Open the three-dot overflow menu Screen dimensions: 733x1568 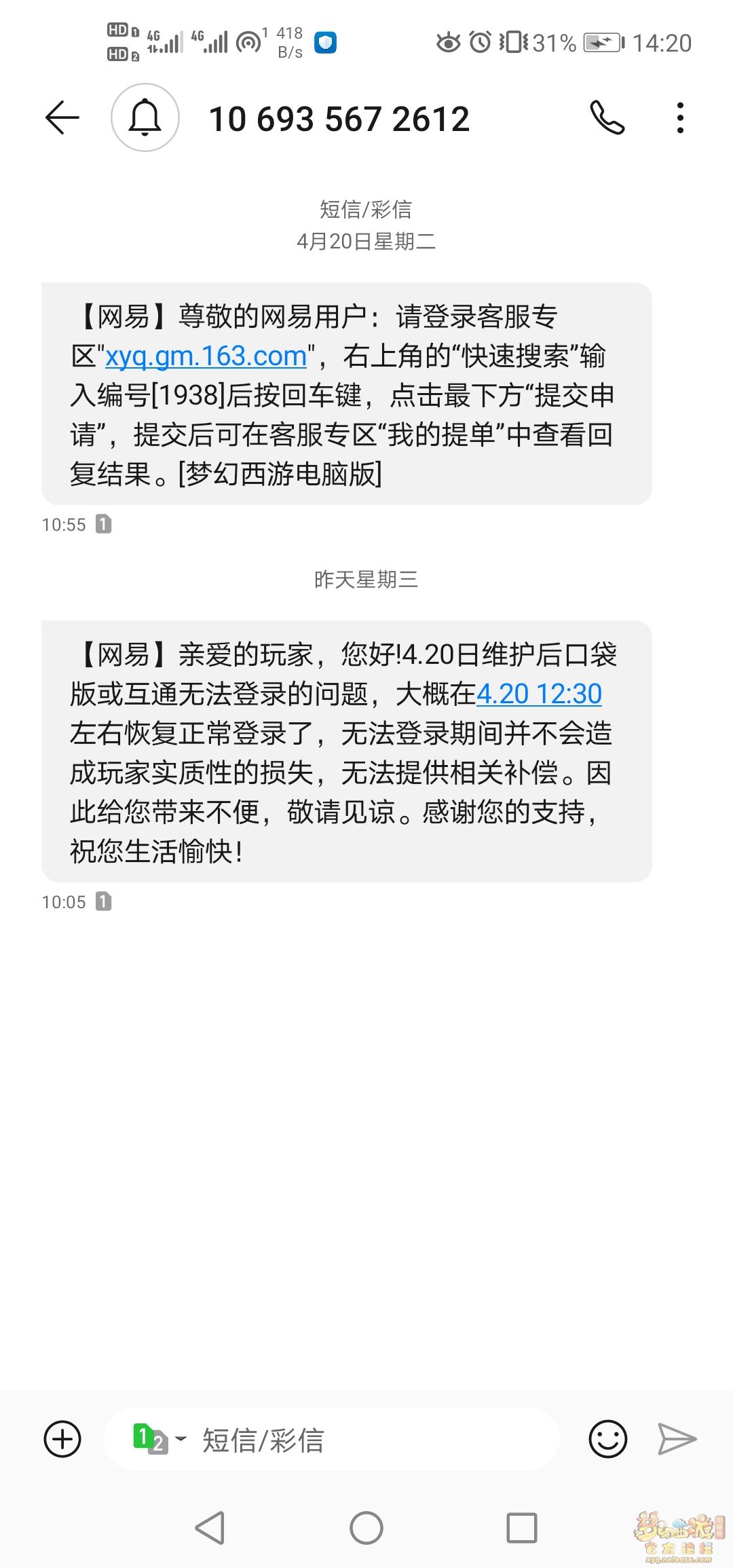[x=680, y=117]
